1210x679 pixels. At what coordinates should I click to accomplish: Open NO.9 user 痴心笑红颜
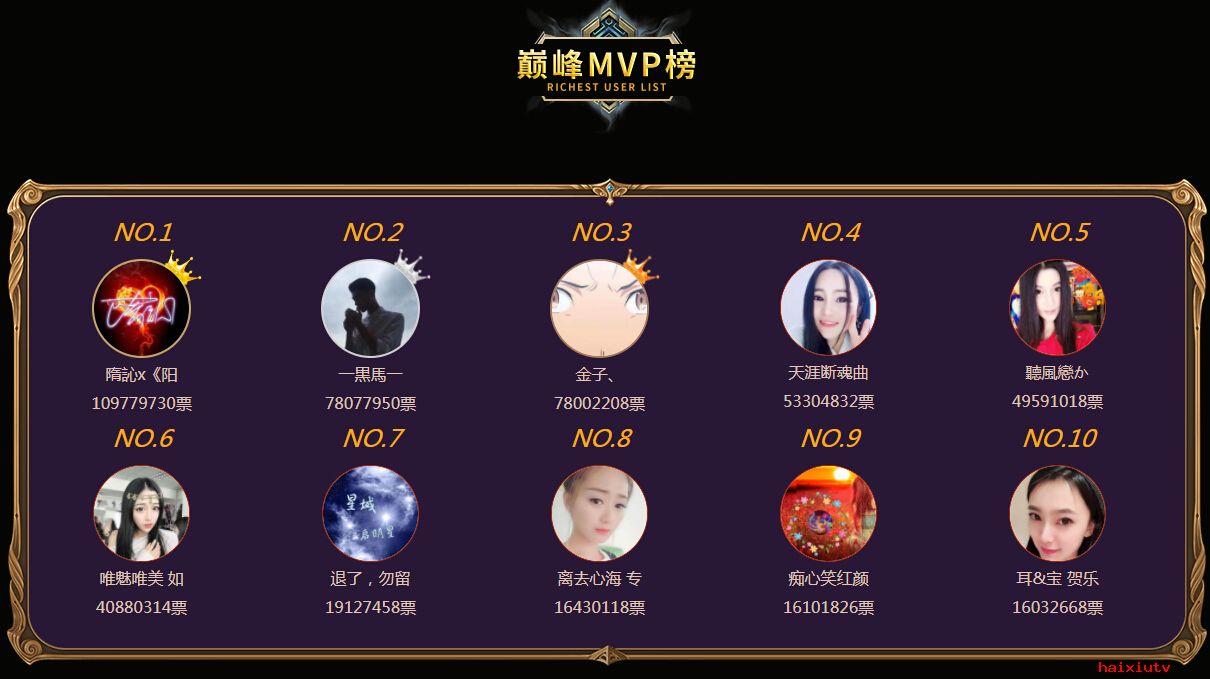tap(828, 513)
